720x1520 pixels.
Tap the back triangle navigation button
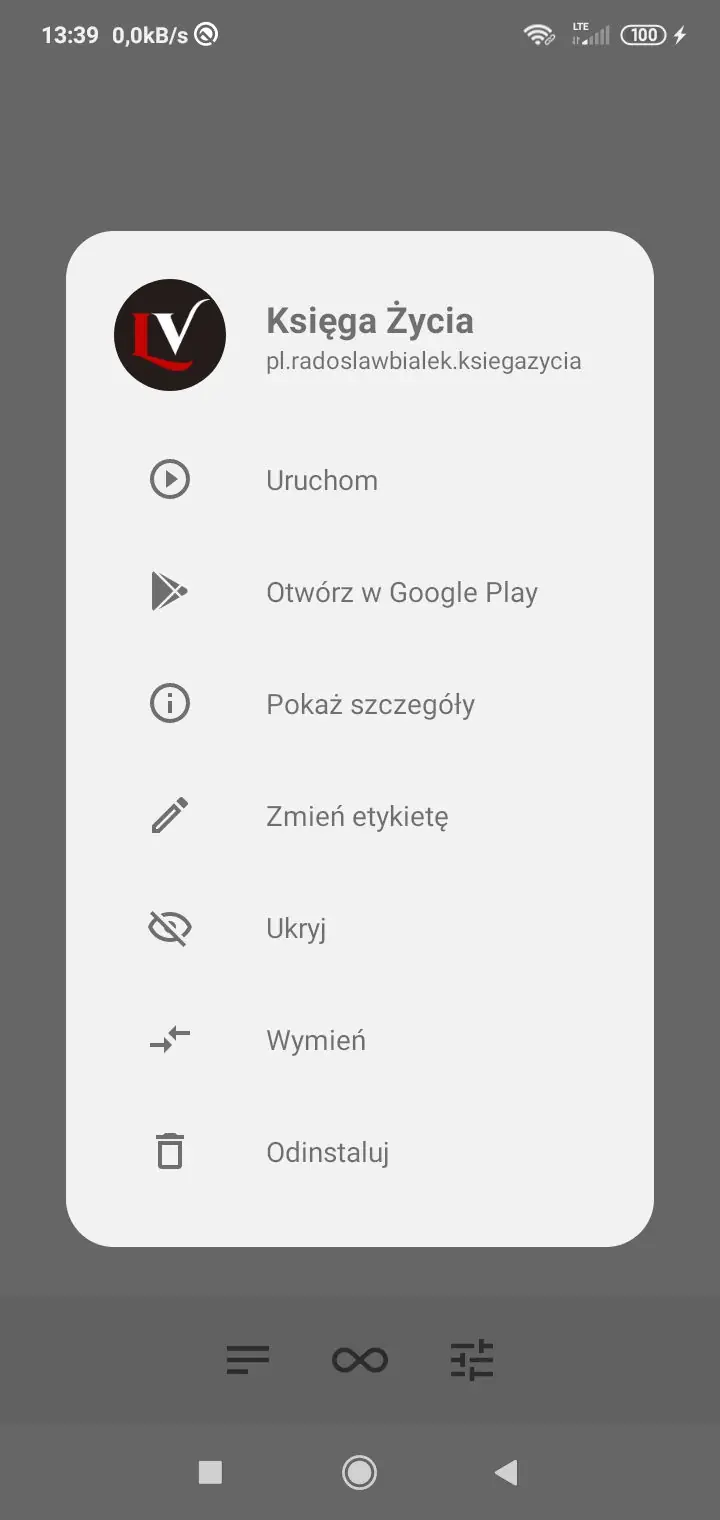tap(505, 1472)
